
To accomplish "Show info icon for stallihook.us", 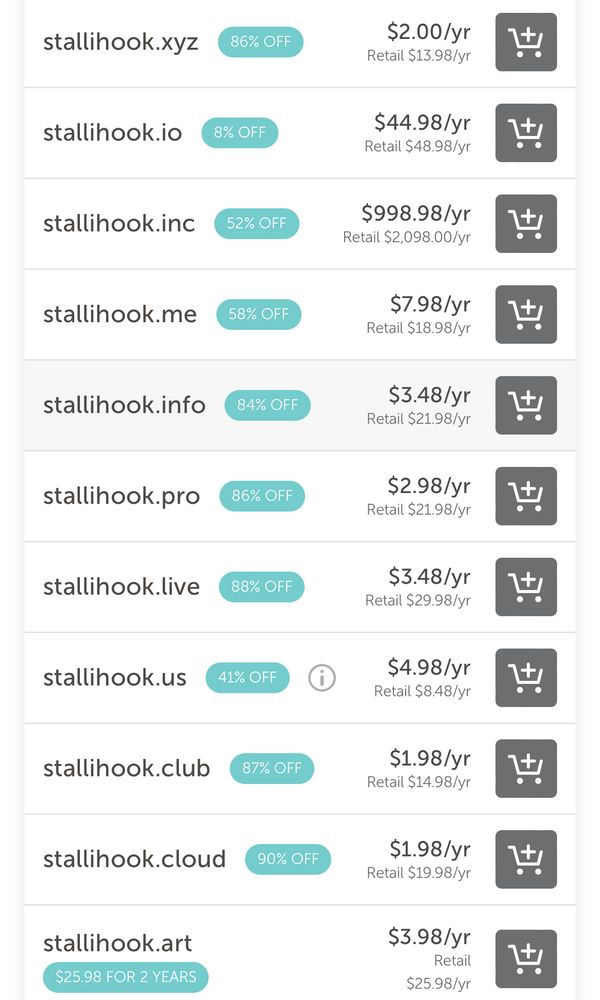I will coord(322,678).
